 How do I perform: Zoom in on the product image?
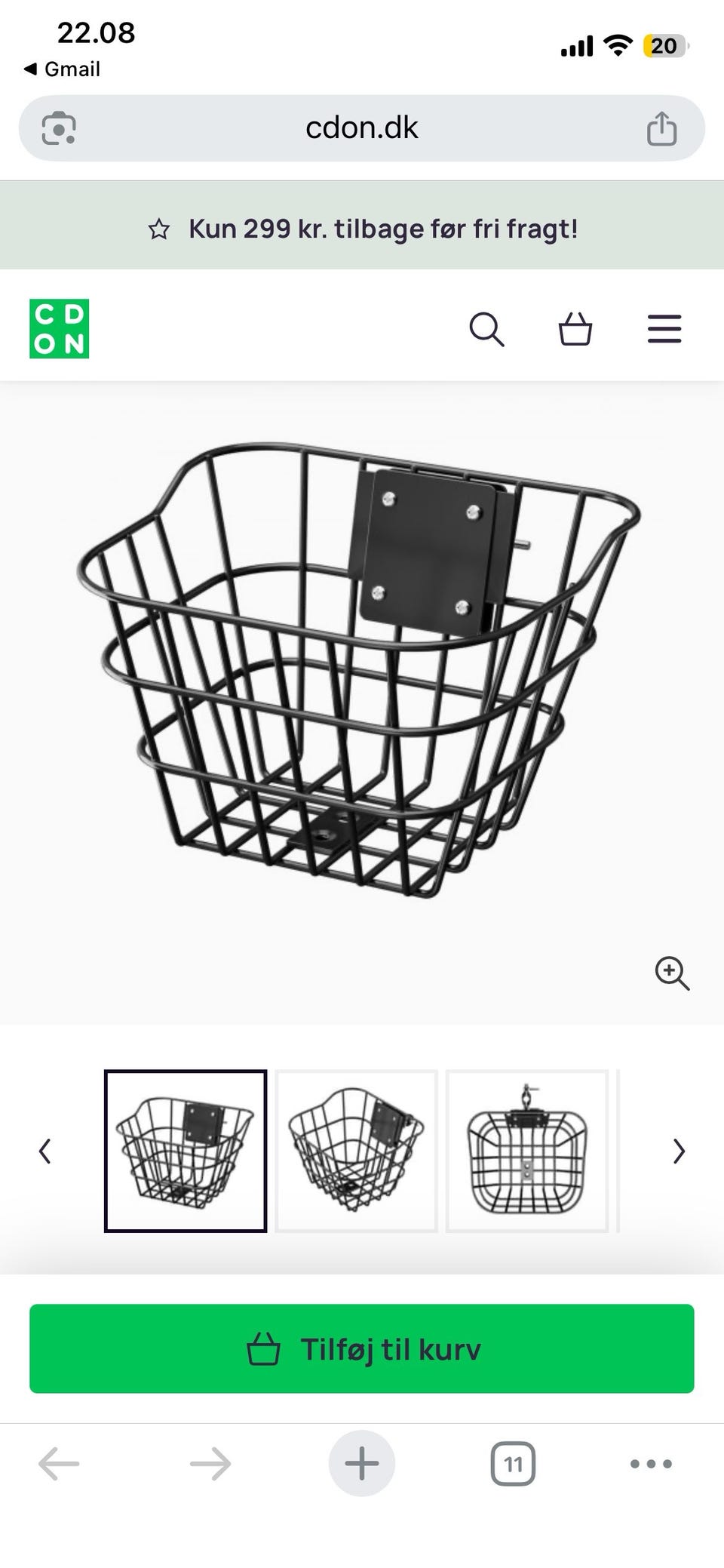click(672, 973)
